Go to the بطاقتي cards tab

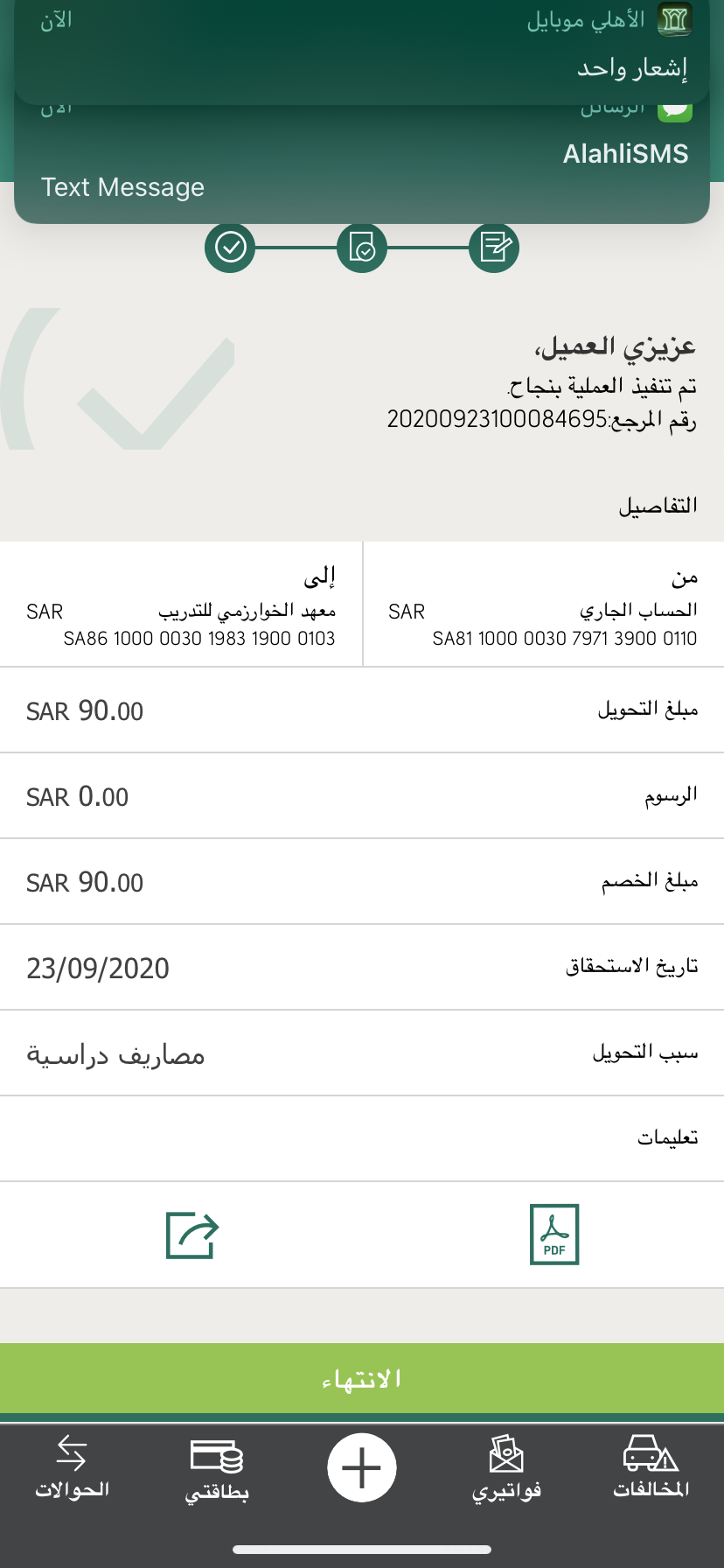click(217, 1467)
